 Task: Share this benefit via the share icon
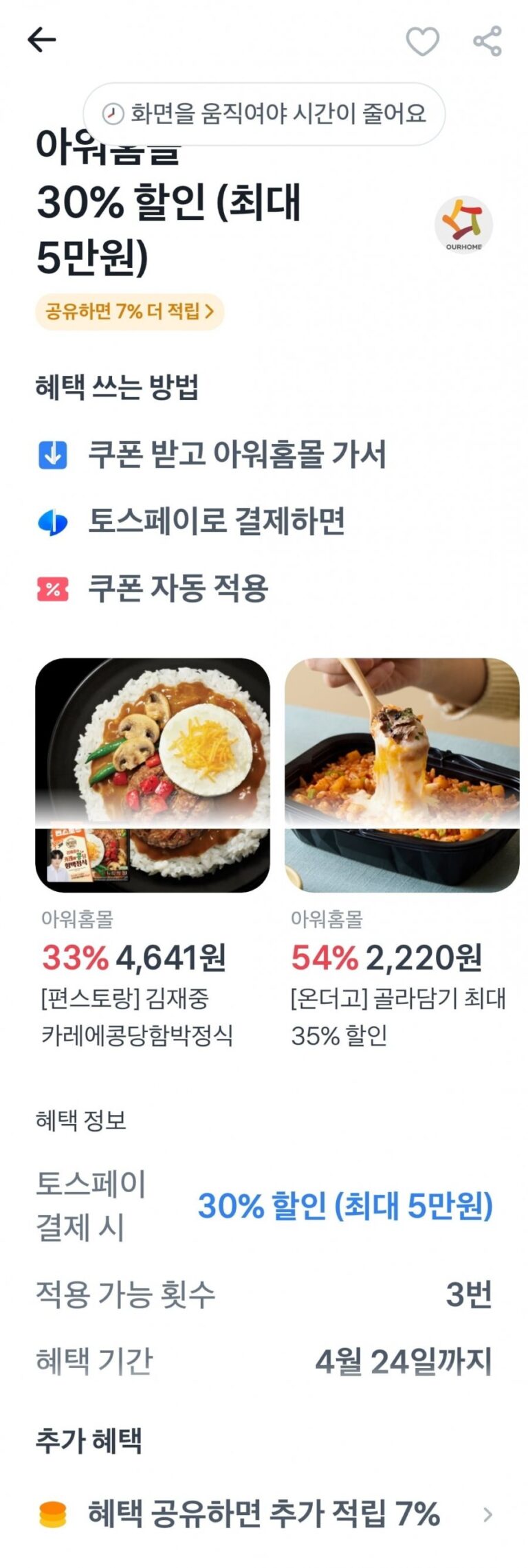click(487, 41)
